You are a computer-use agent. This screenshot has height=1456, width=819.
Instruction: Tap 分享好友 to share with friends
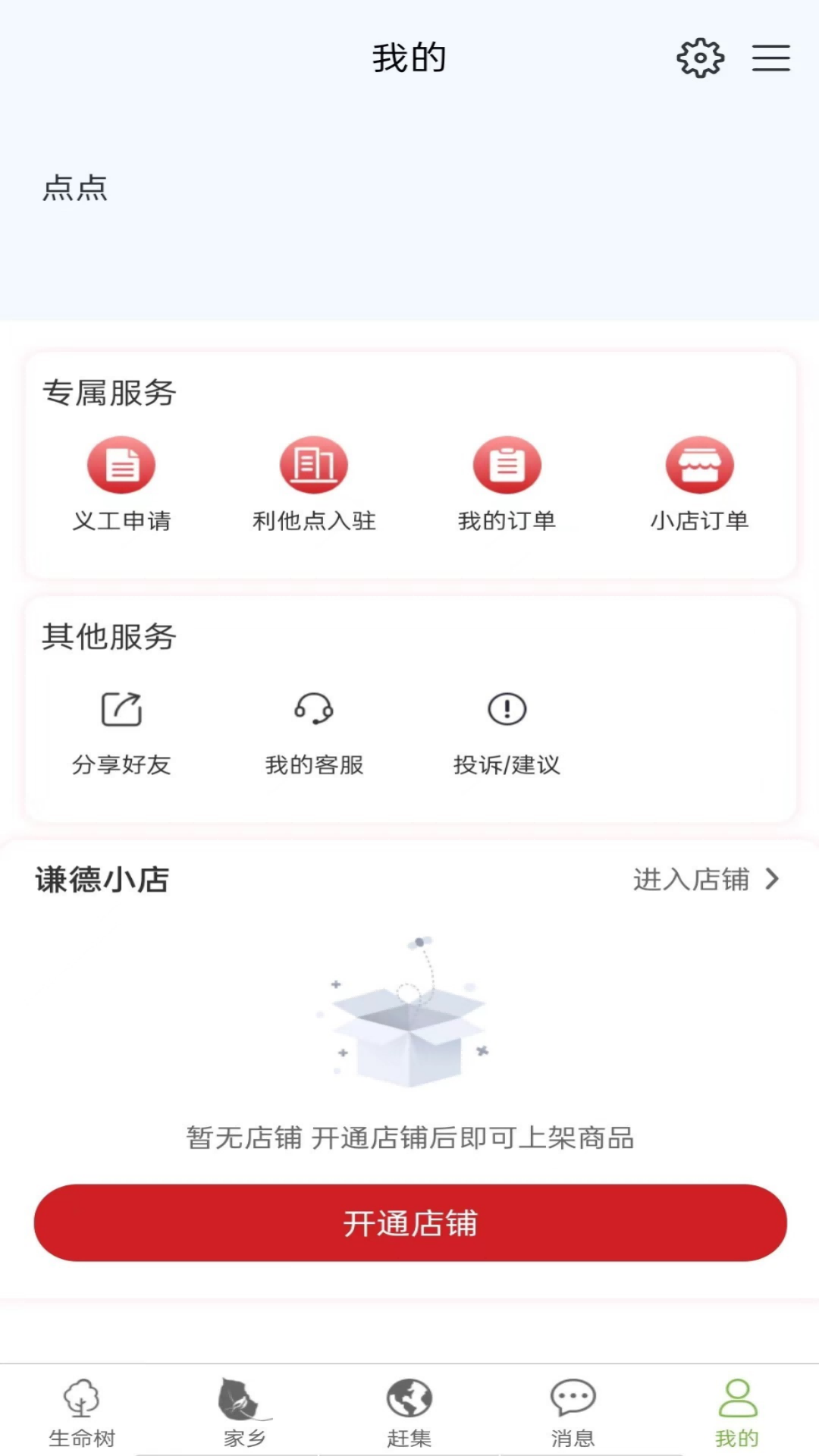[121, 731]
